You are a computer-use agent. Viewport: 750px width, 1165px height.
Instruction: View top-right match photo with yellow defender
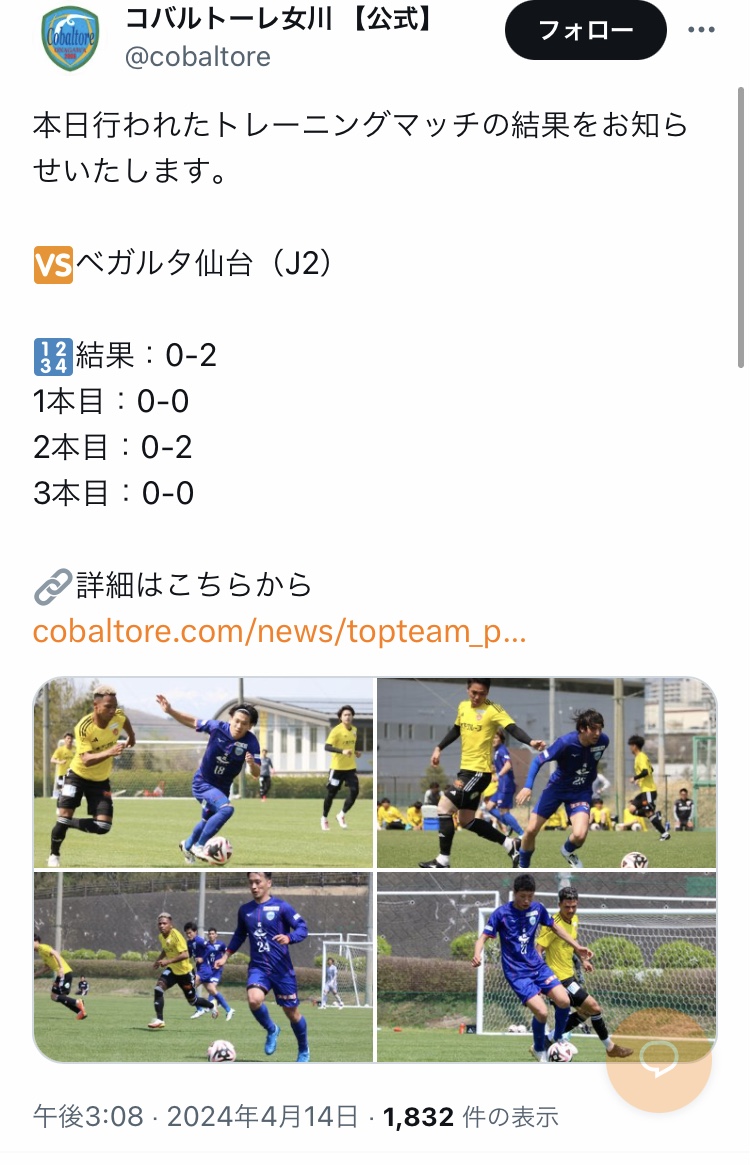[x=546, y=772]
